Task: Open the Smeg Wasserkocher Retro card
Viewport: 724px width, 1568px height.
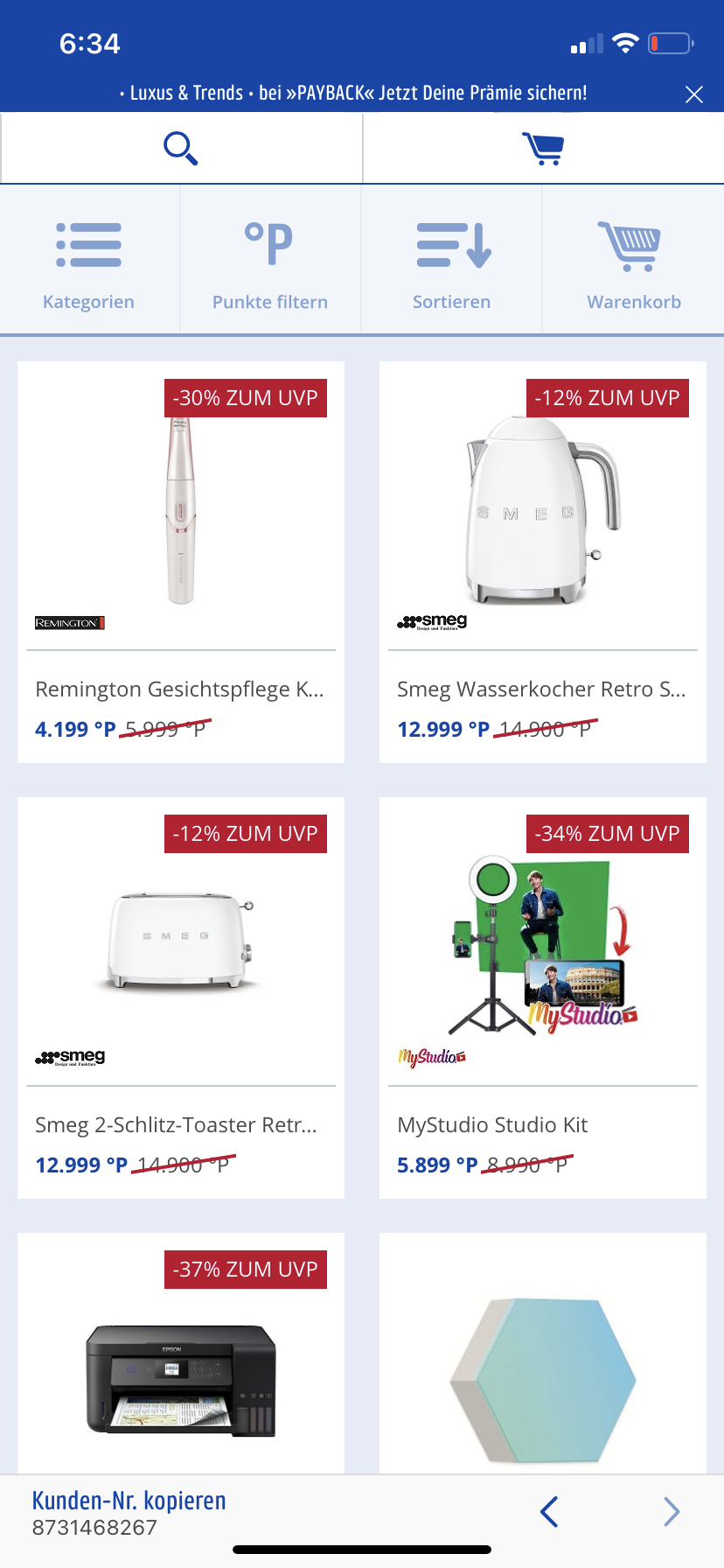Action: coord(543,562)
